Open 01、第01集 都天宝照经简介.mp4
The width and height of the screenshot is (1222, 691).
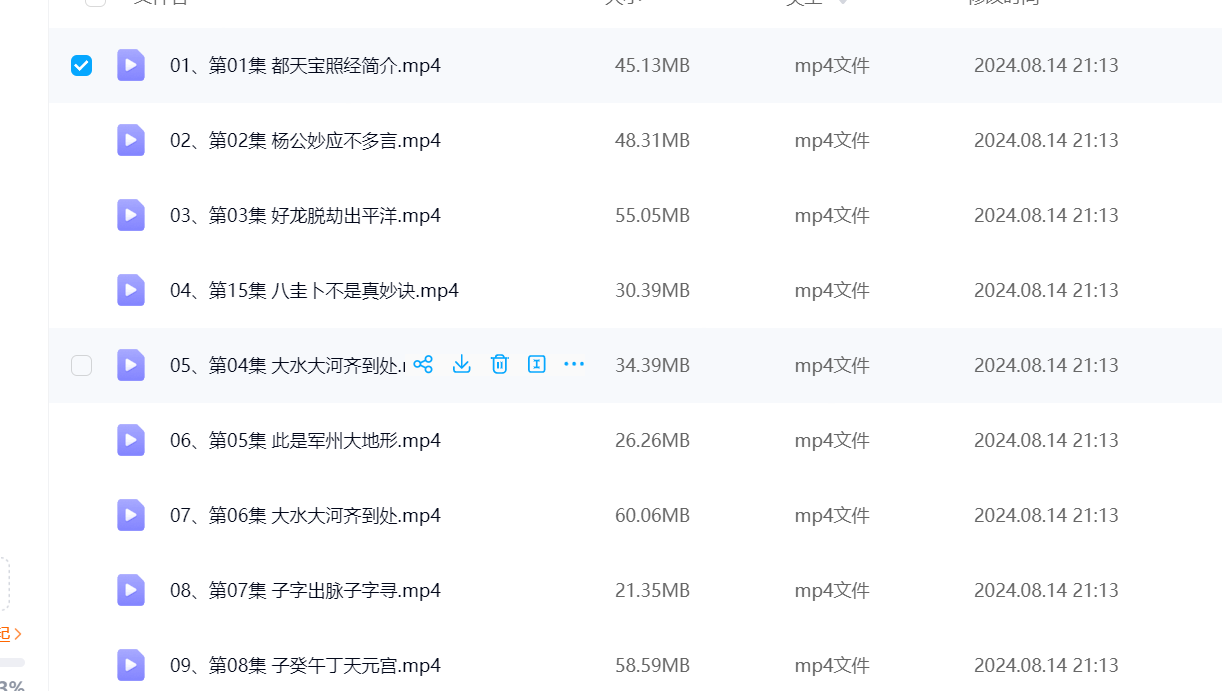(x=305, y=66)
